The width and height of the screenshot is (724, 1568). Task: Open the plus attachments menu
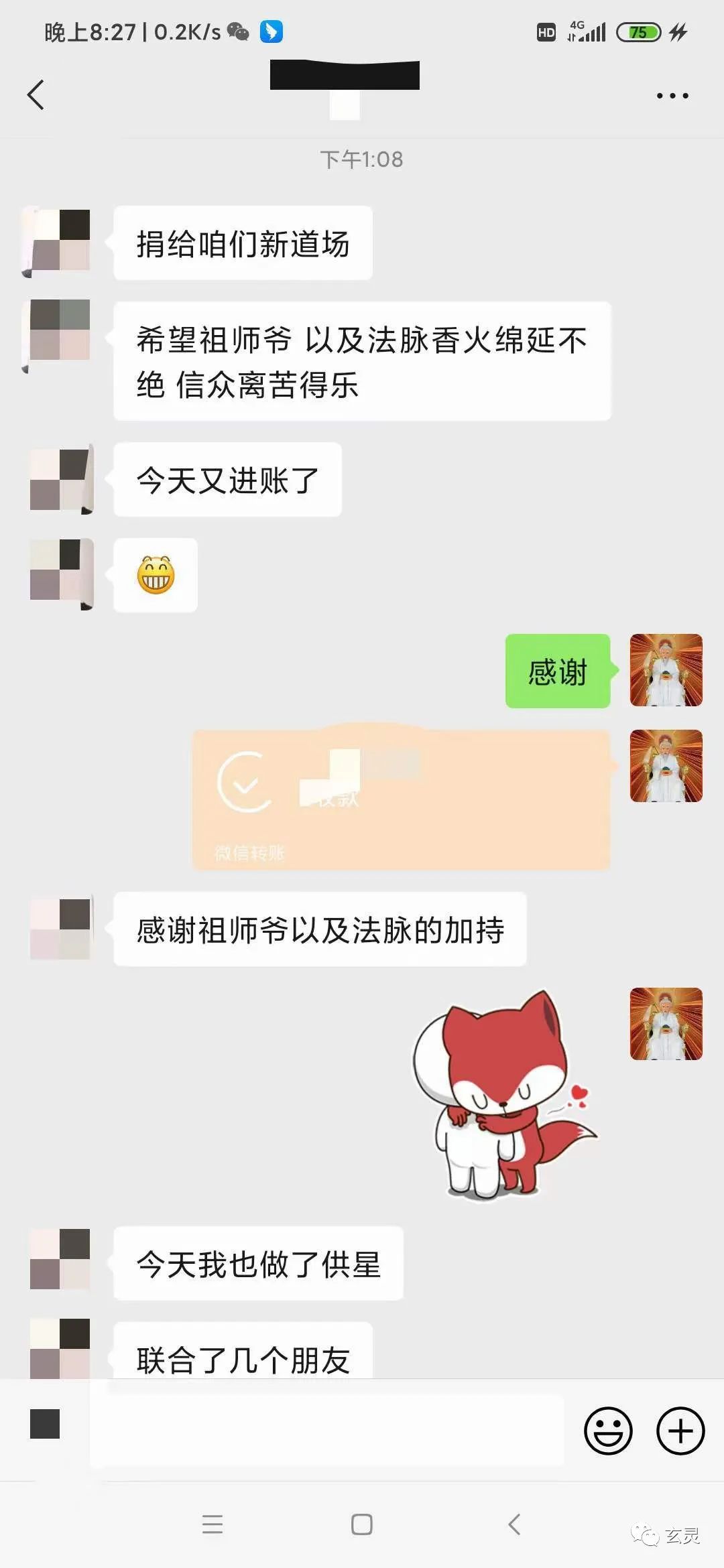(x=680, y=1431)
